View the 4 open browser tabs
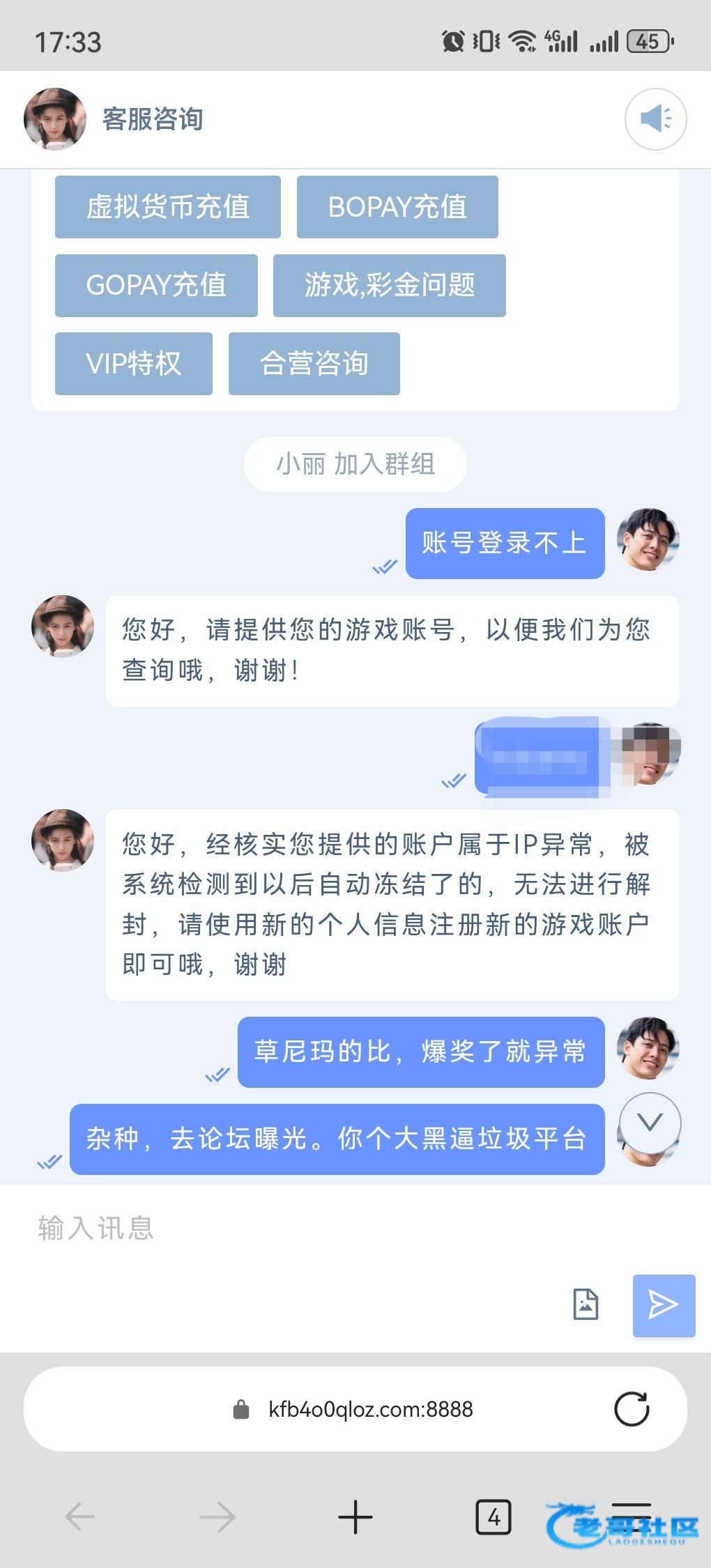 pos(493,1516)
